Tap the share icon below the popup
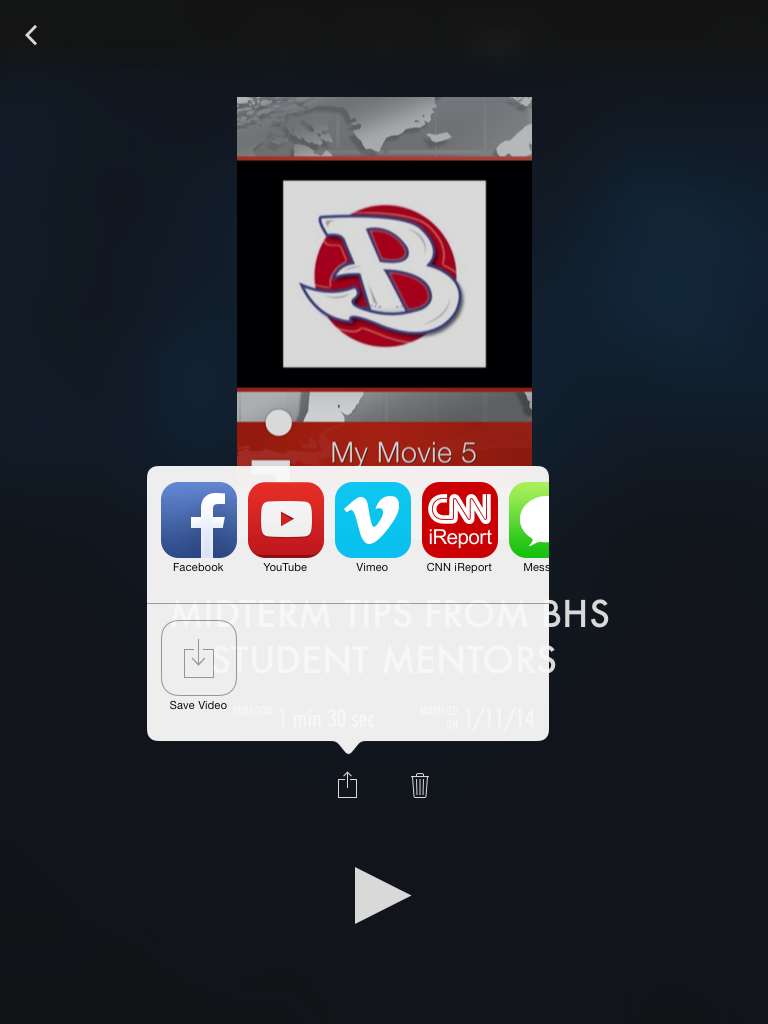This screenshot has height=1024, width=768. pyautogui.click(x=347, y=785)
